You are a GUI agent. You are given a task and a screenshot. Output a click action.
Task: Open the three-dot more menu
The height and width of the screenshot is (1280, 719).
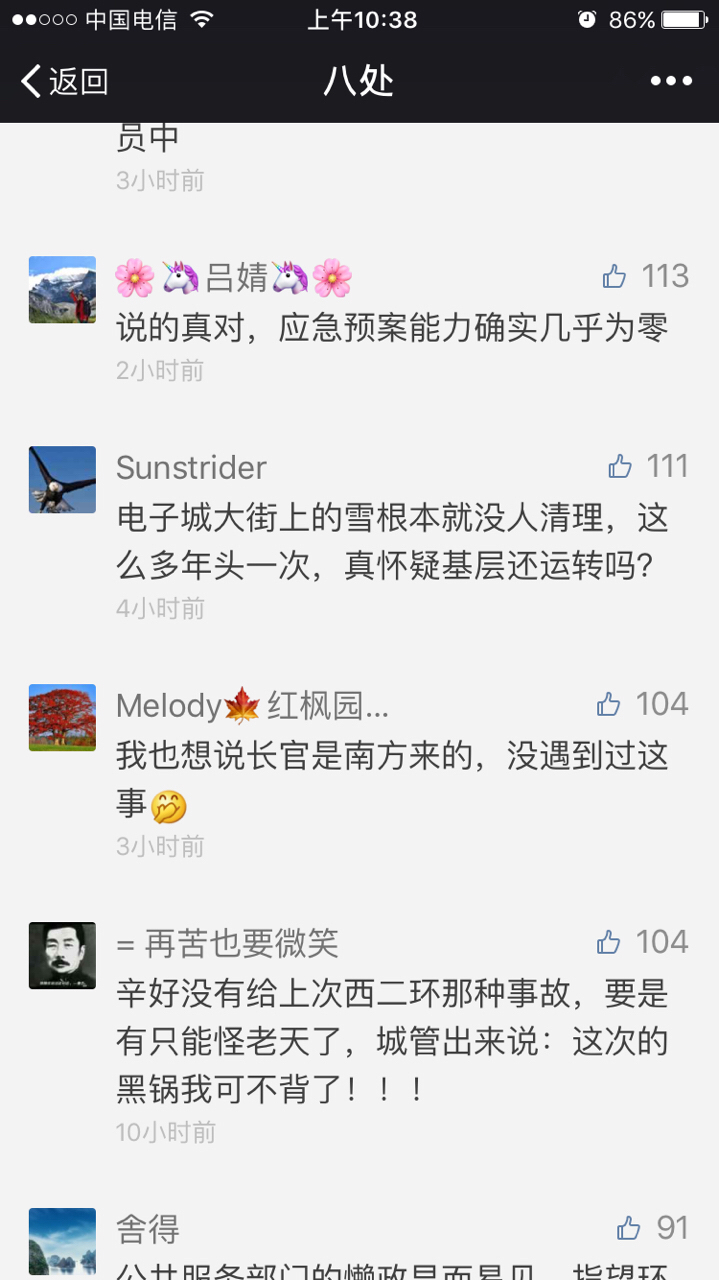(x=671, y=81)
